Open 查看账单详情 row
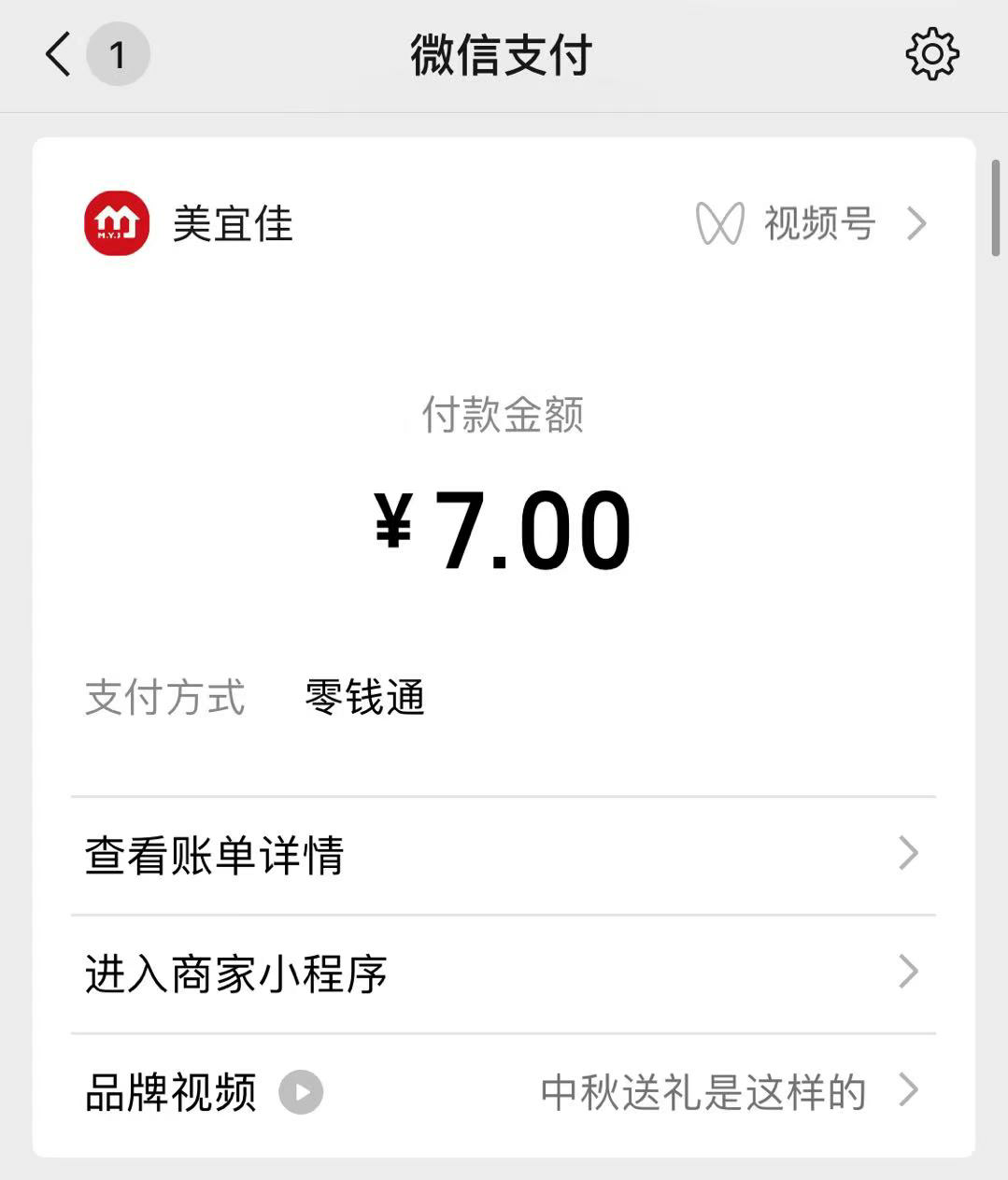Image resolution: width=1008 pixels, height=1180 pixels. click(x=503, y=855)
